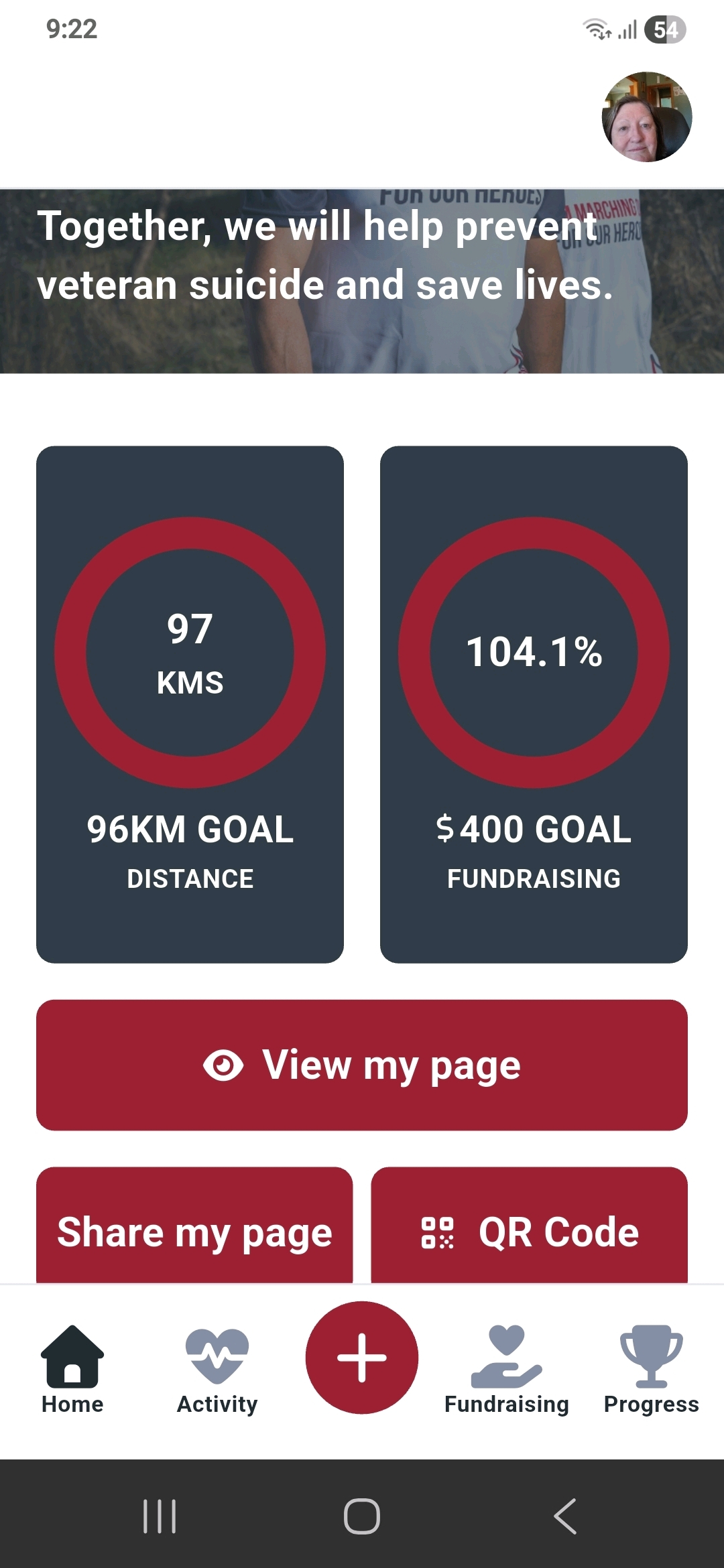Open the system recent apps view
This screenshot has width=724, height=1568.
point(160,1516)
